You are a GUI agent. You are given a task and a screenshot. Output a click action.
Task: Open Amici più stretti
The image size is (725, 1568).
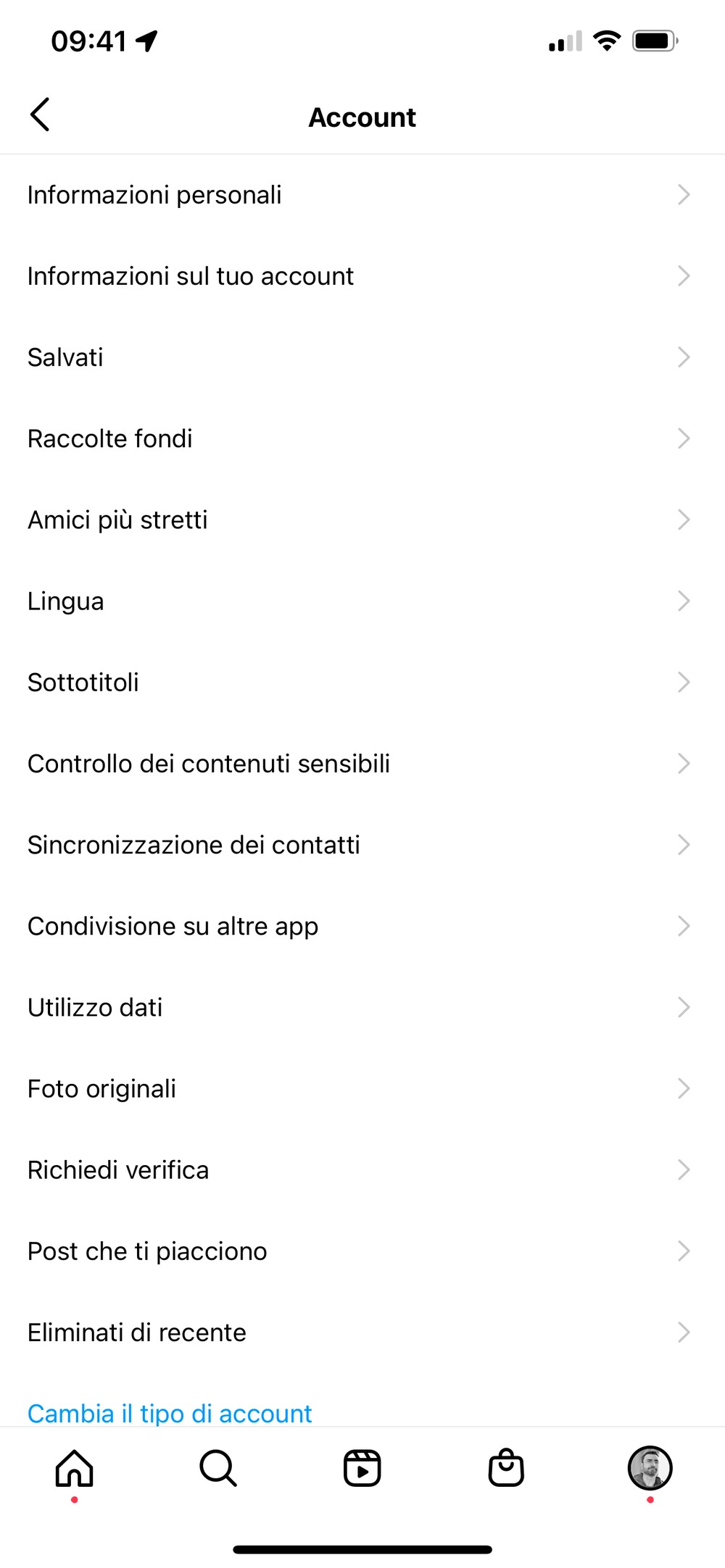[x=362, y=520]
